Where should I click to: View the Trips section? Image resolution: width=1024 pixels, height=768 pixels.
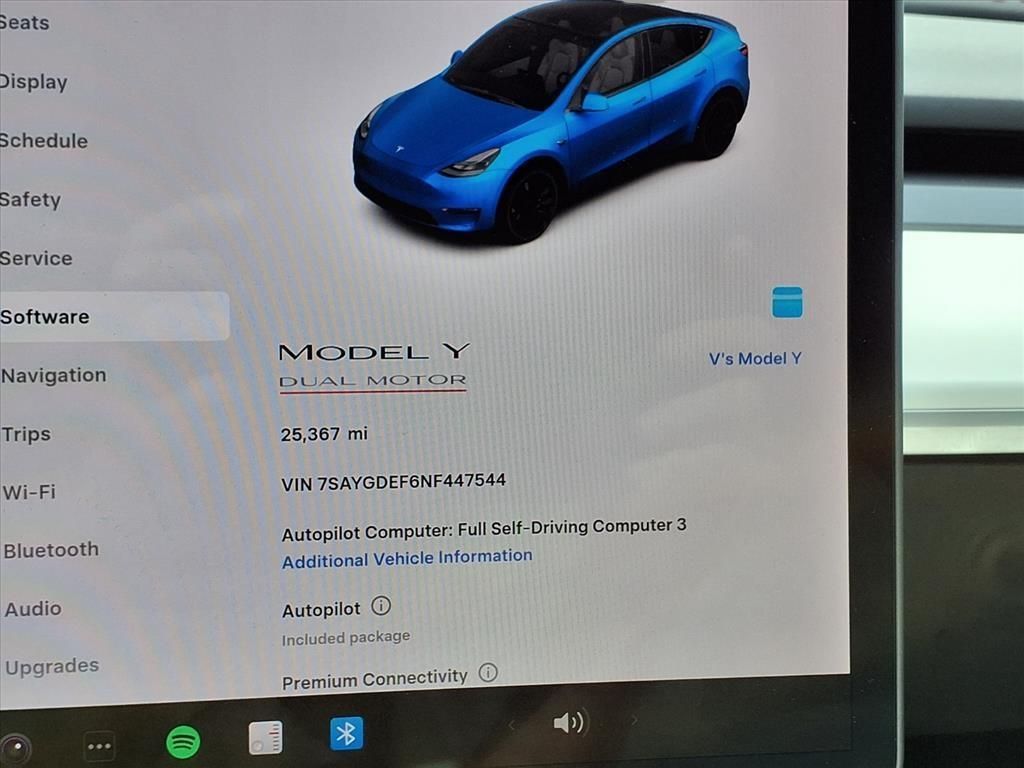[26, 434]
